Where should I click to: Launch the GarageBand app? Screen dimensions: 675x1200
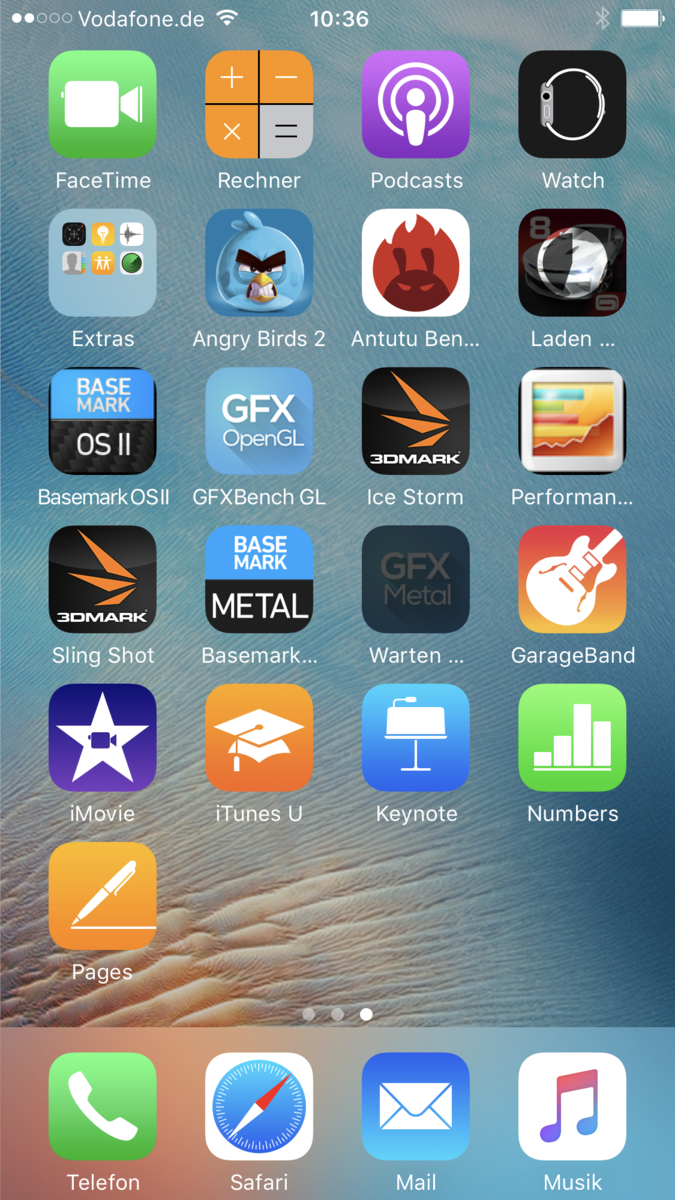pos(572,580)
